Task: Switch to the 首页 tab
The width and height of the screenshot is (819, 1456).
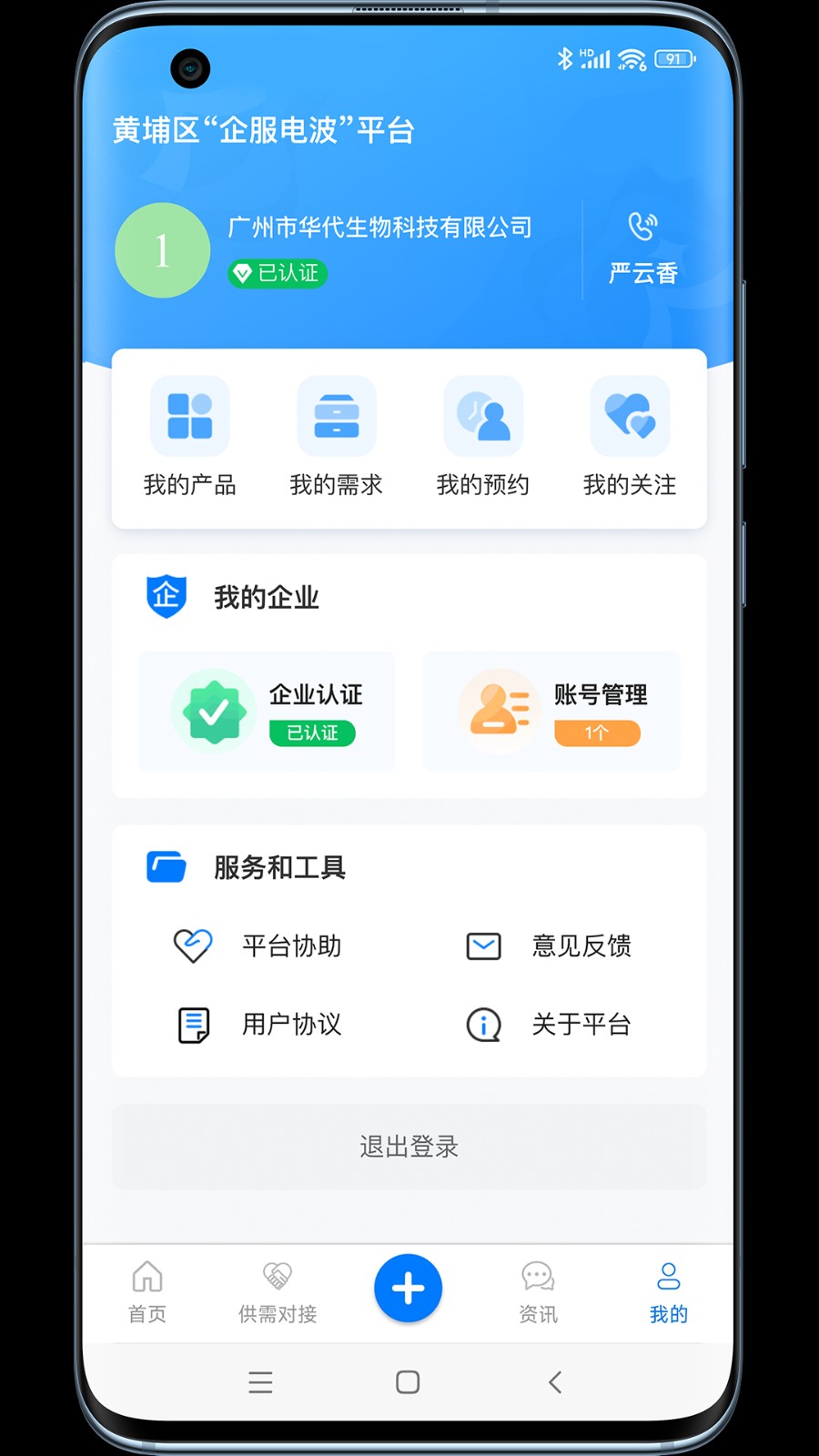Action: 147,1290
